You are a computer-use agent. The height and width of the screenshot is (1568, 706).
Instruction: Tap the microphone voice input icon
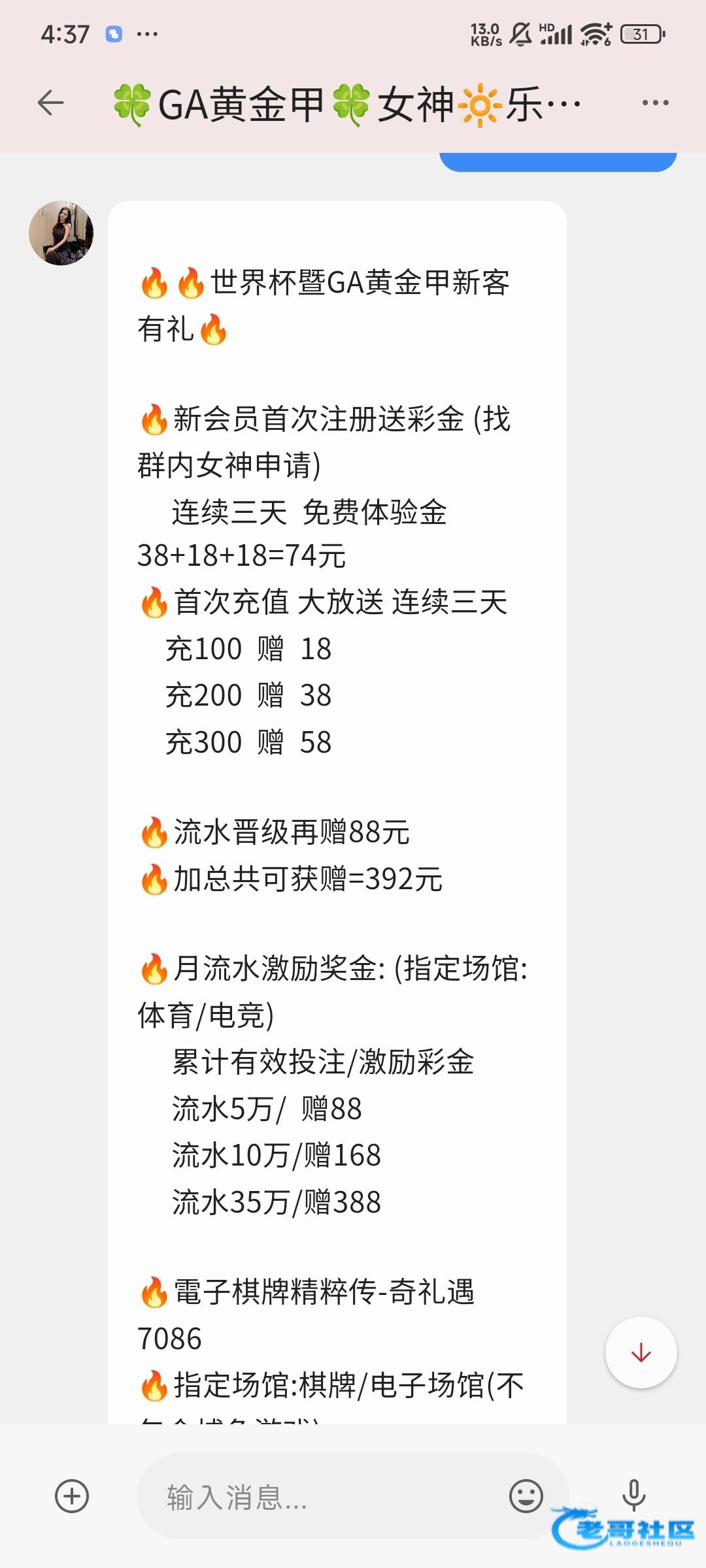[x=633, y=1495]
